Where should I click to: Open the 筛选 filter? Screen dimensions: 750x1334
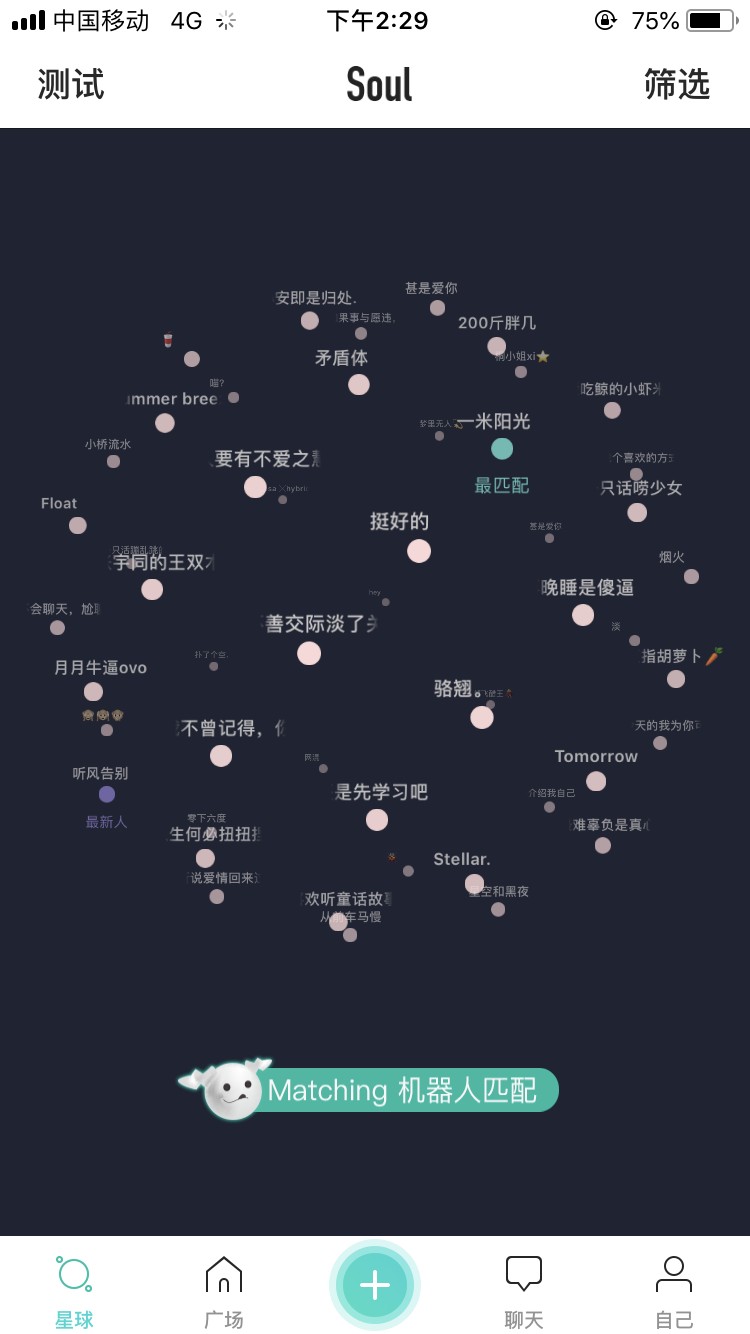click(x=676, y=85)
